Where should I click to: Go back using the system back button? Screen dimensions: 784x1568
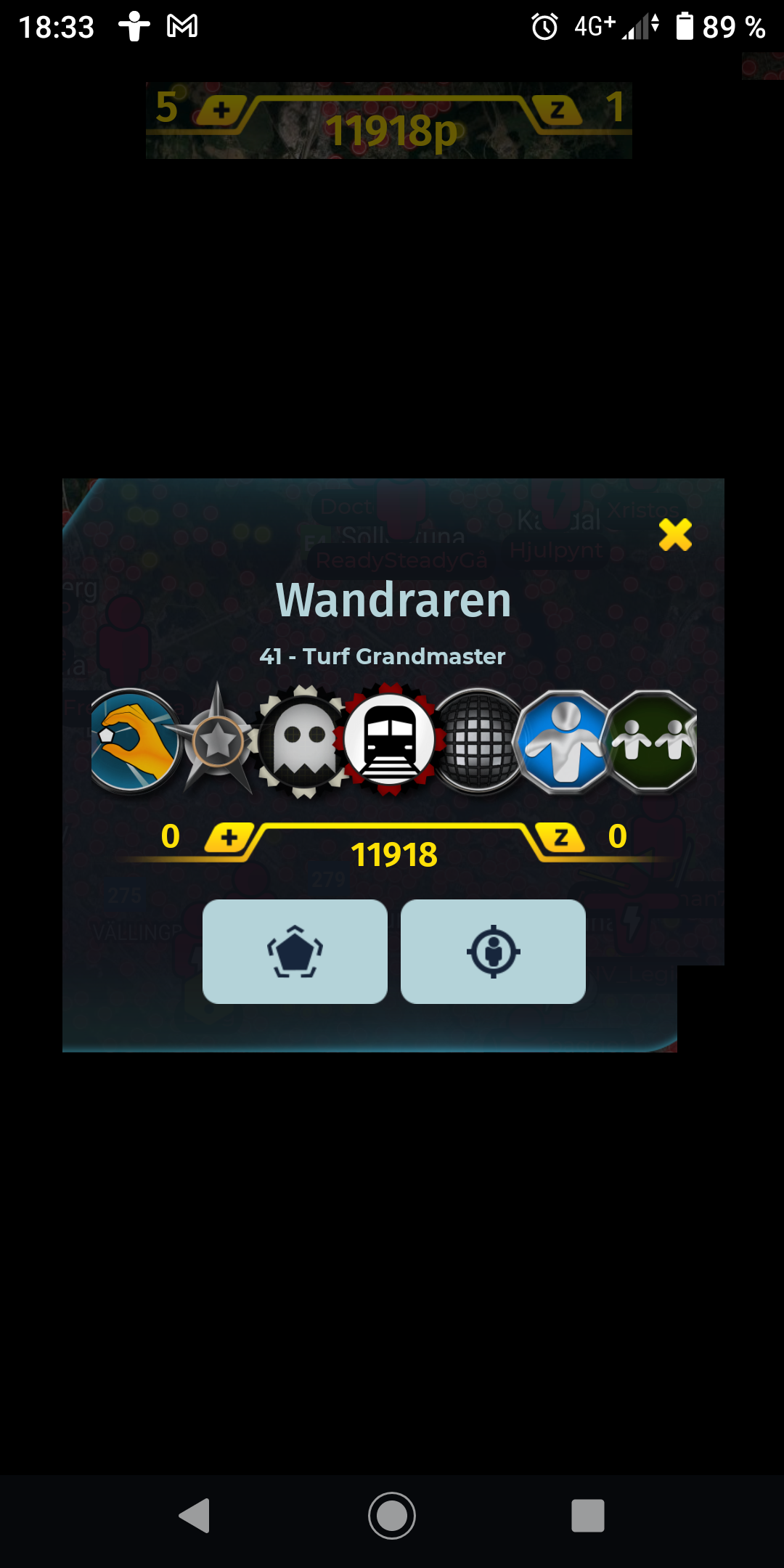pyautogui.click(x=195, y=1516)
